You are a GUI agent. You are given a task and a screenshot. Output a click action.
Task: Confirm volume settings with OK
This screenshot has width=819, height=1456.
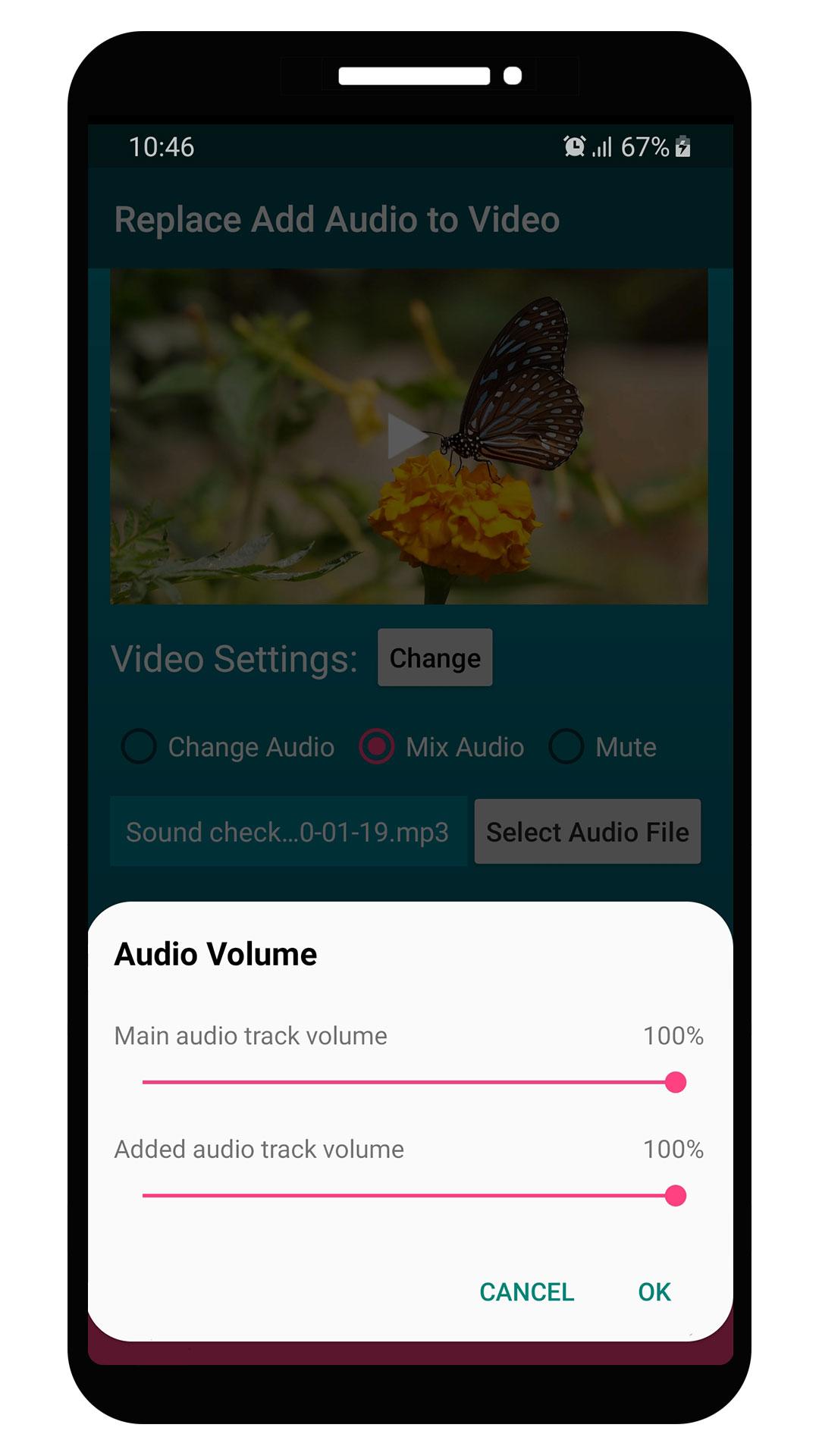coord(654,1291)
